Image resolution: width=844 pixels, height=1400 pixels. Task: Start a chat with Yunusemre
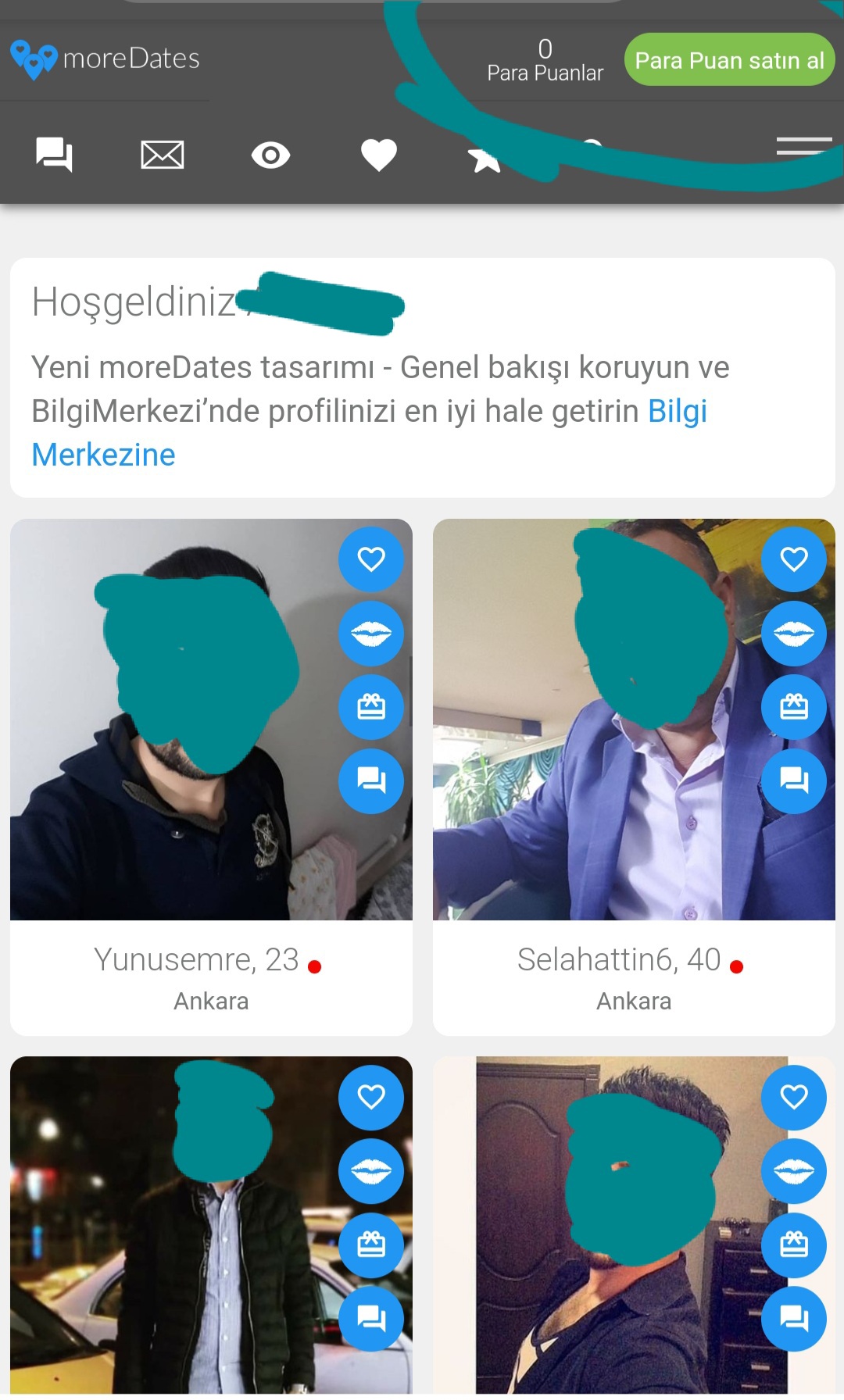tap(371, 780)
